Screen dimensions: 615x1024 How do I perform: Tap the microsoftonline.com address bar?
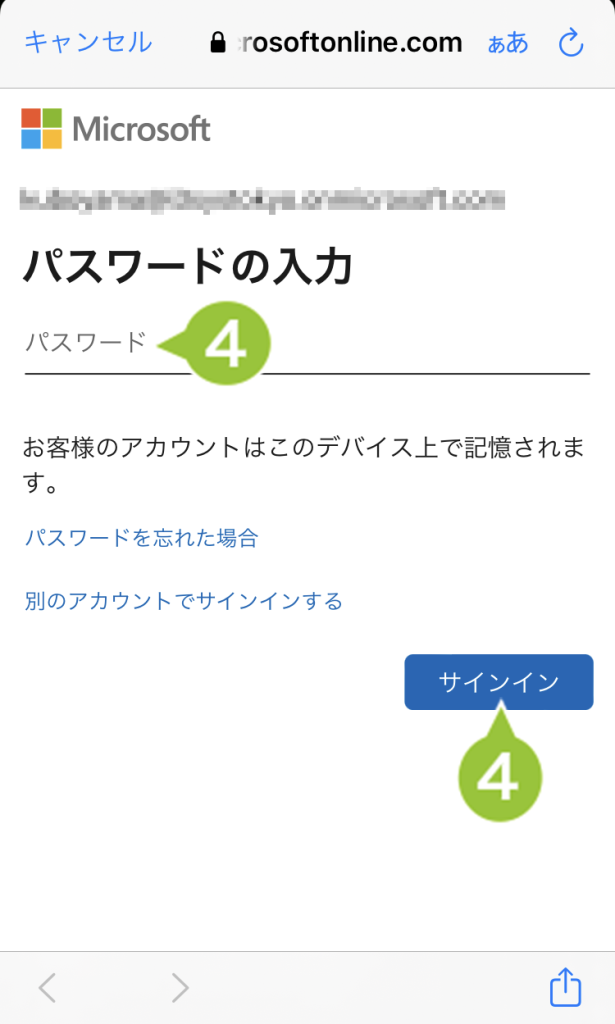pos(336,43)
